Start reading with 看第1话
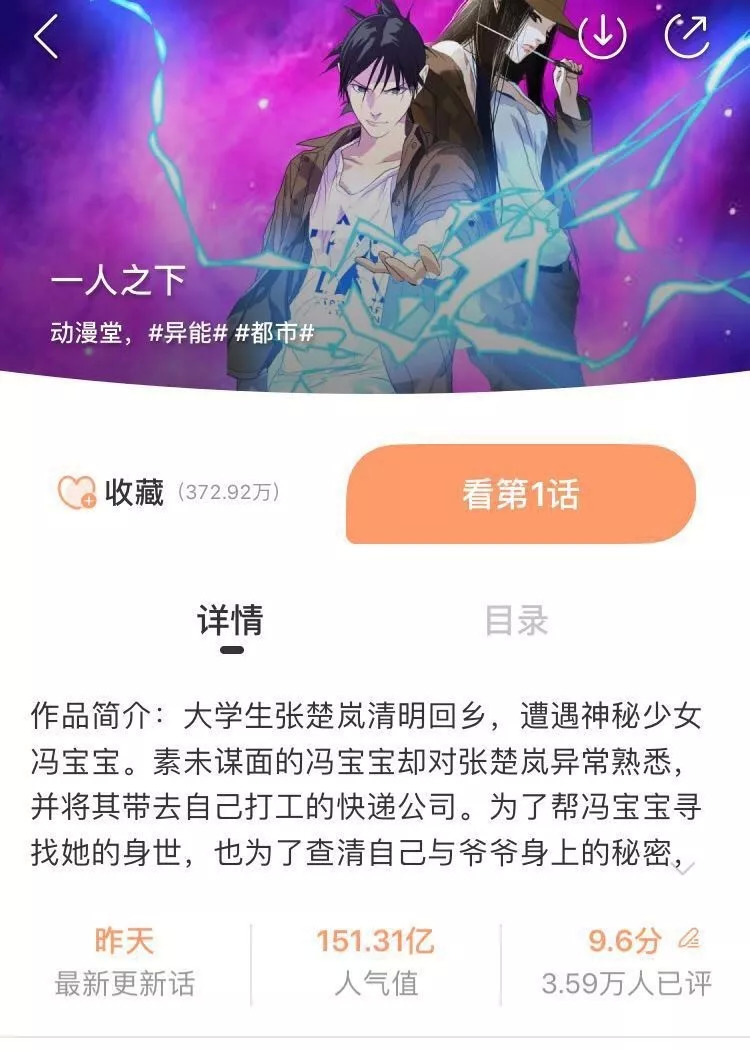 pos(520,494)
